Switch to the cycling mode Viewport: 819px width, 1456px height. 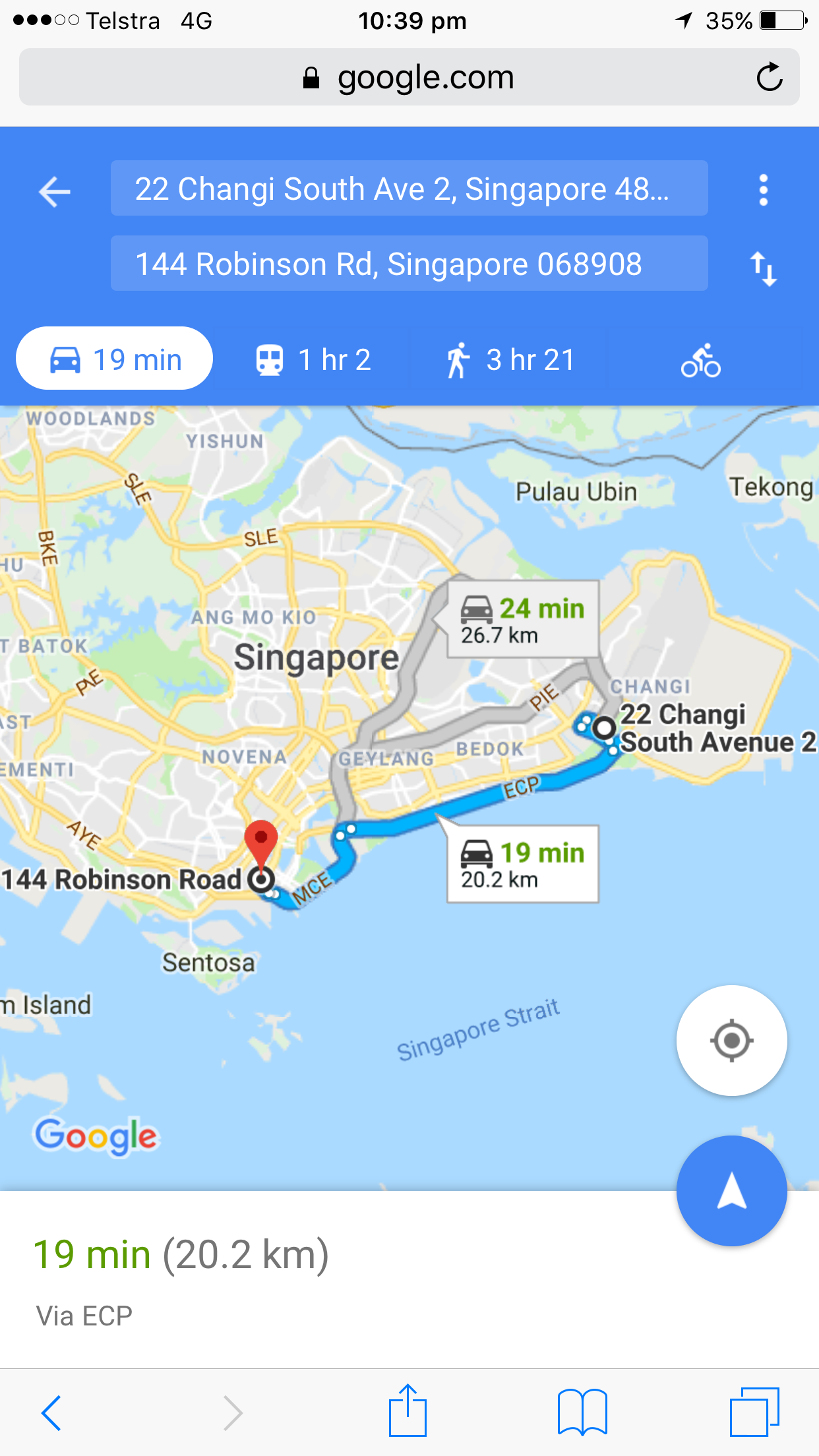tap(700, 360)
